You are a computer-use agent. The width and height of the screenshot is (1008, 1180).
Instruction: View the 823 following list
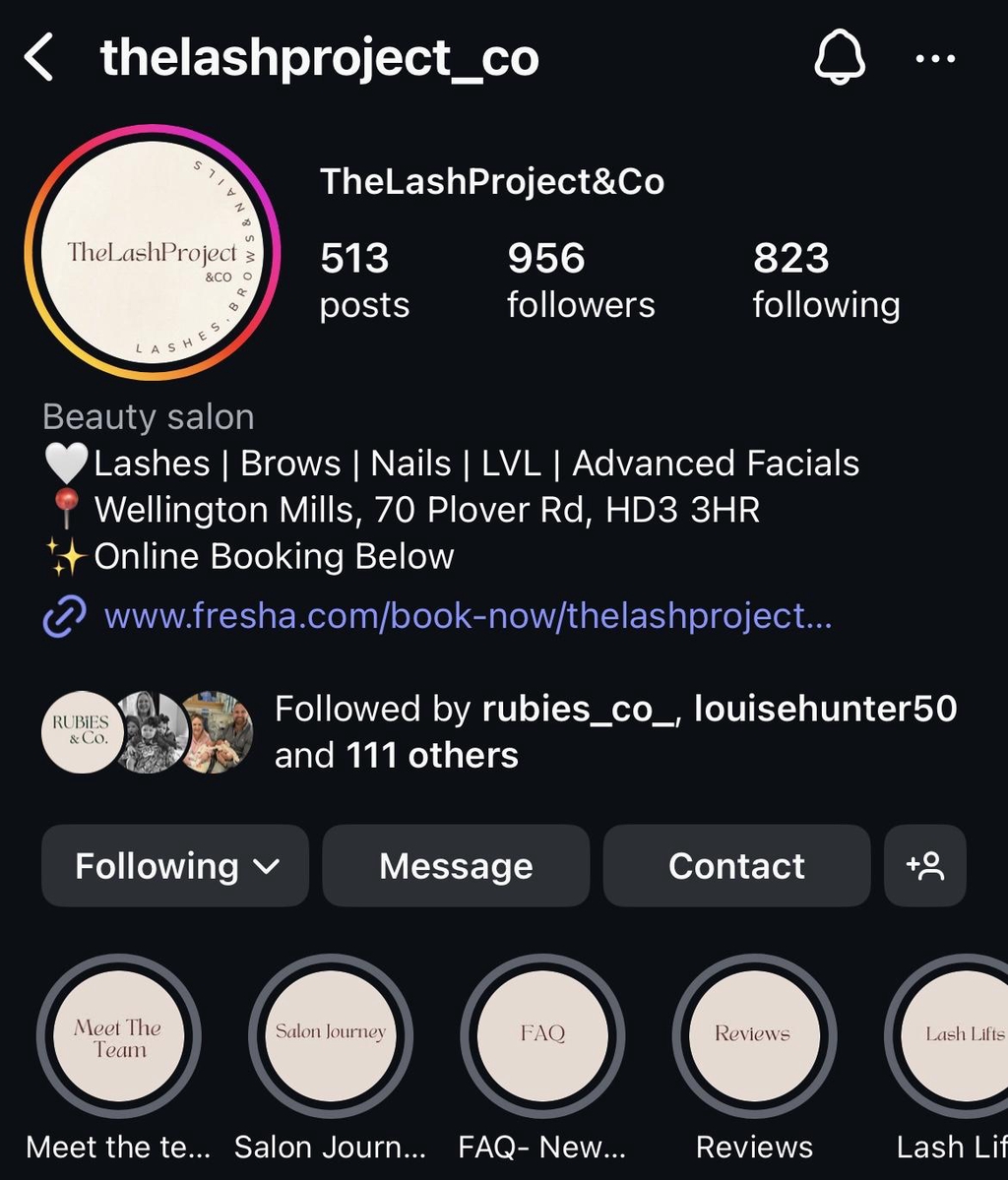pyautogui.click(x=826, y=280)
